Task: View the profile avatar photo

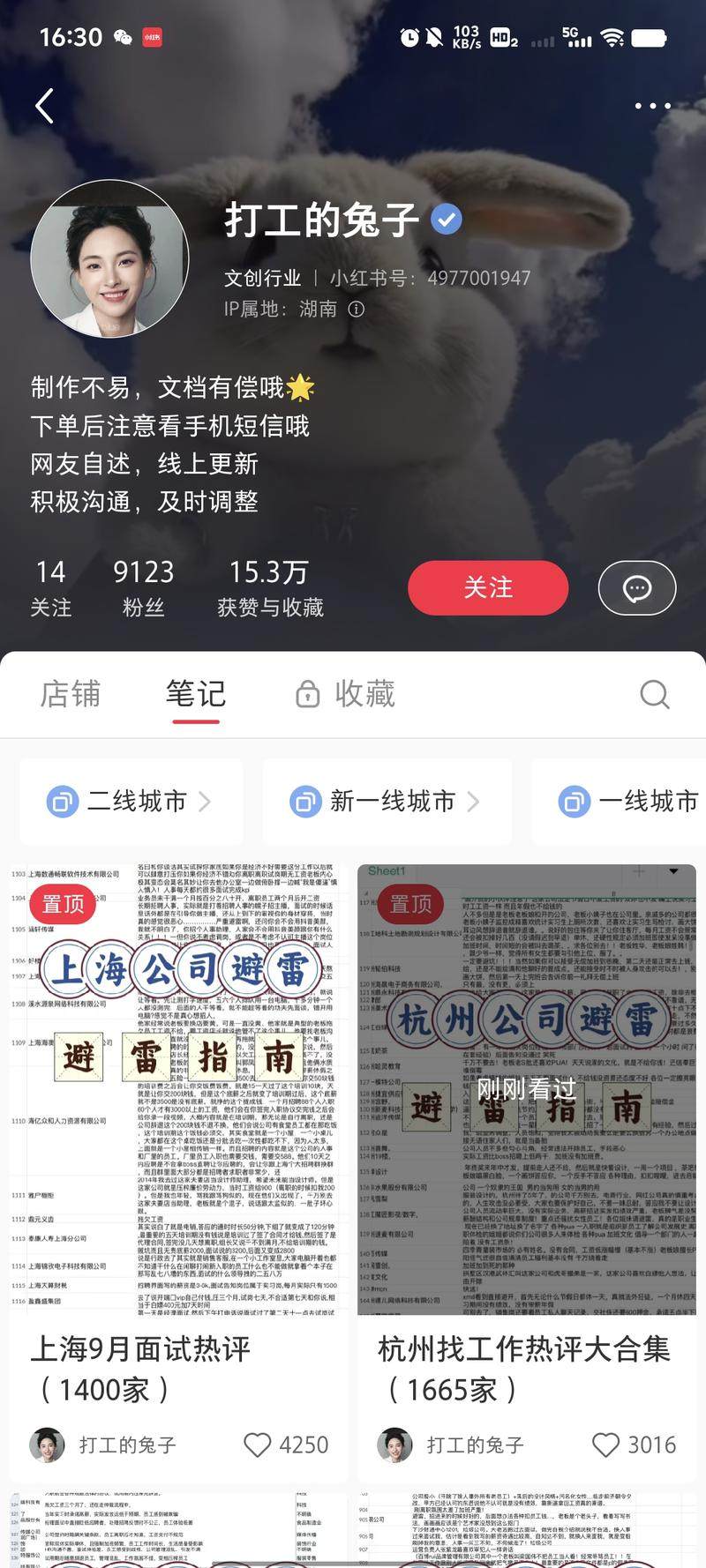Action: click(109, 259)
